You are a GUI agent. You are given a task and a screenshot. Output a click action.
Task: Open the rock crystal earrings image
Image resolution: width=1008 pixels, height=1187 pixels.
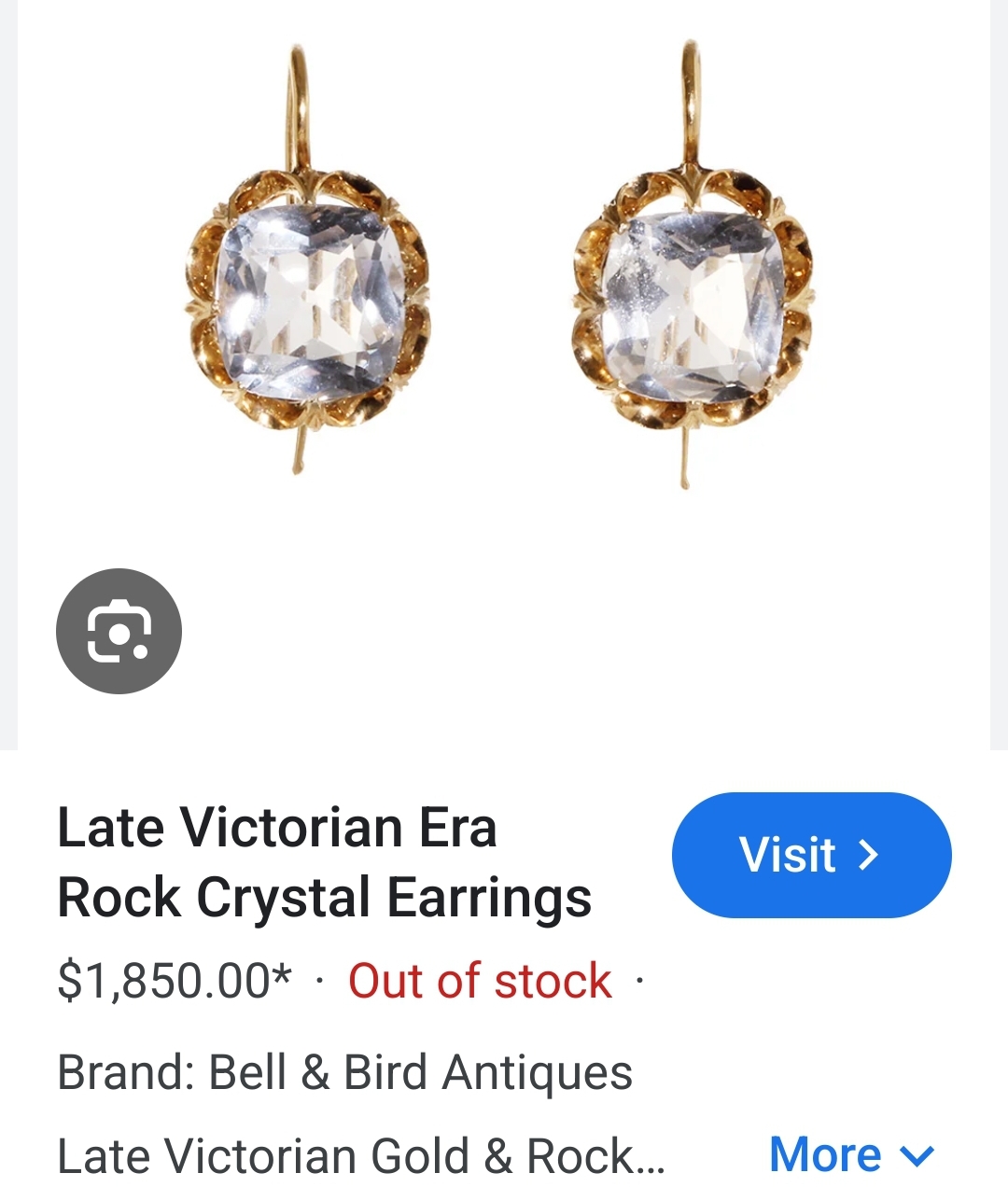[504, 280]
